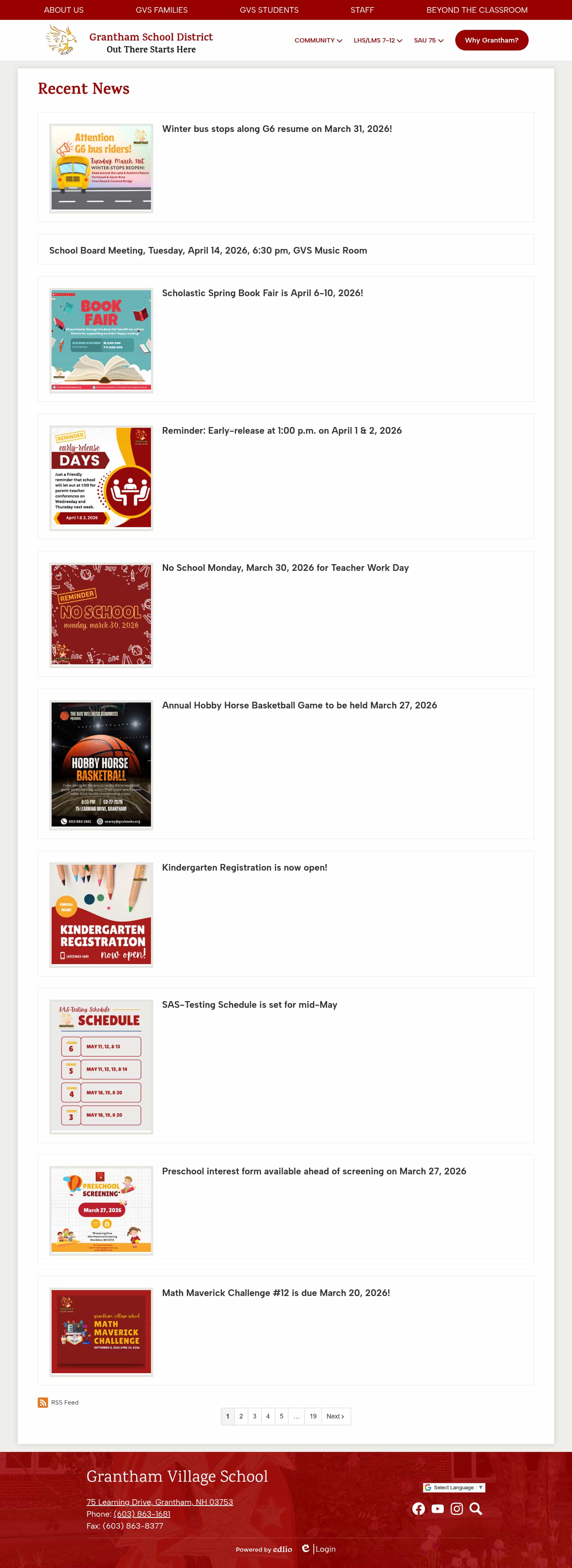This screenshot has height=1568, width=572.
Task: Open GVS FAMILIES in top navigation
Action: (161, 10)
